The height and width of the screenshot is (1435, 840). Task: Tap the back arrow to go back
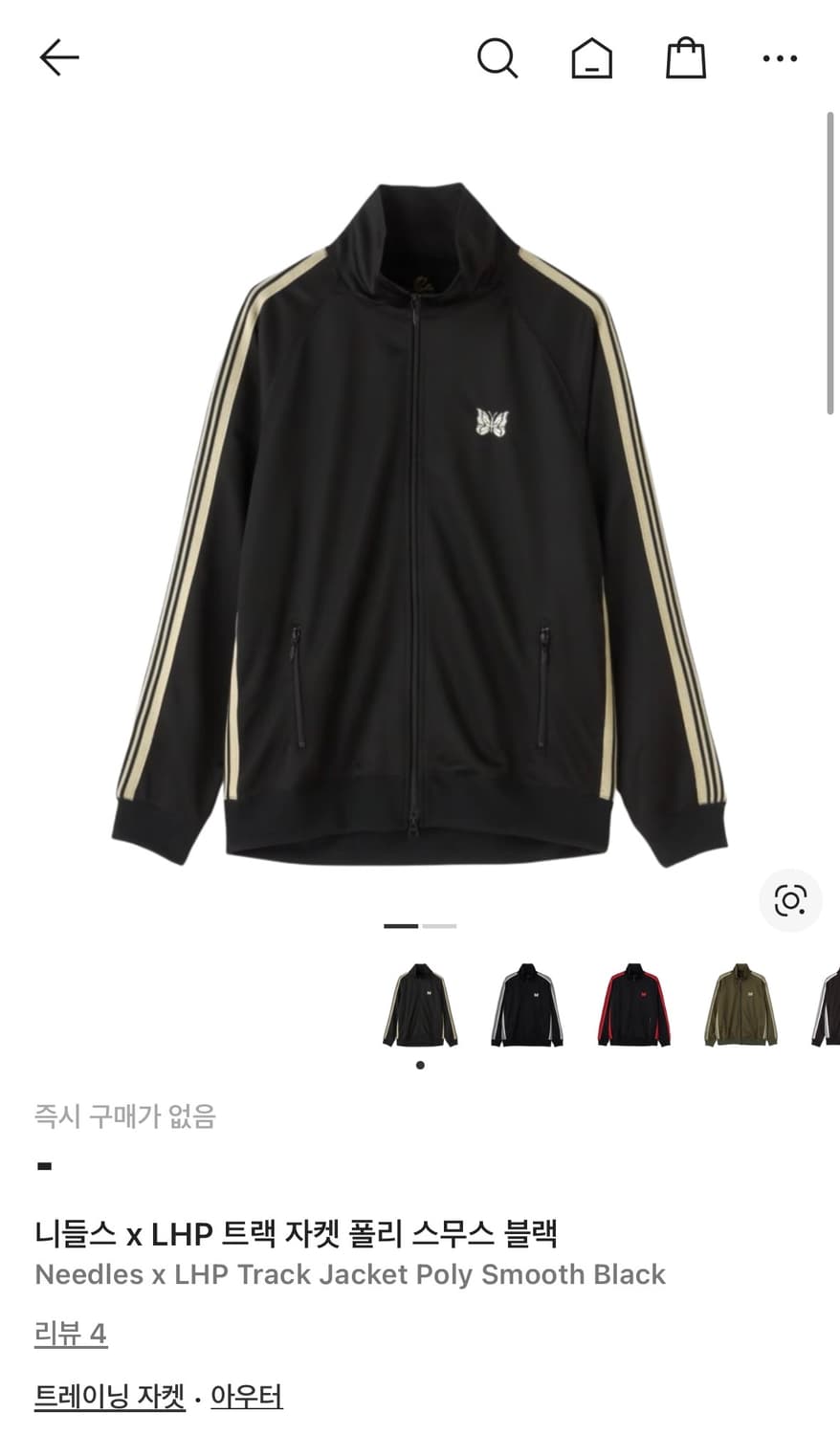click(x=59, y=56)
